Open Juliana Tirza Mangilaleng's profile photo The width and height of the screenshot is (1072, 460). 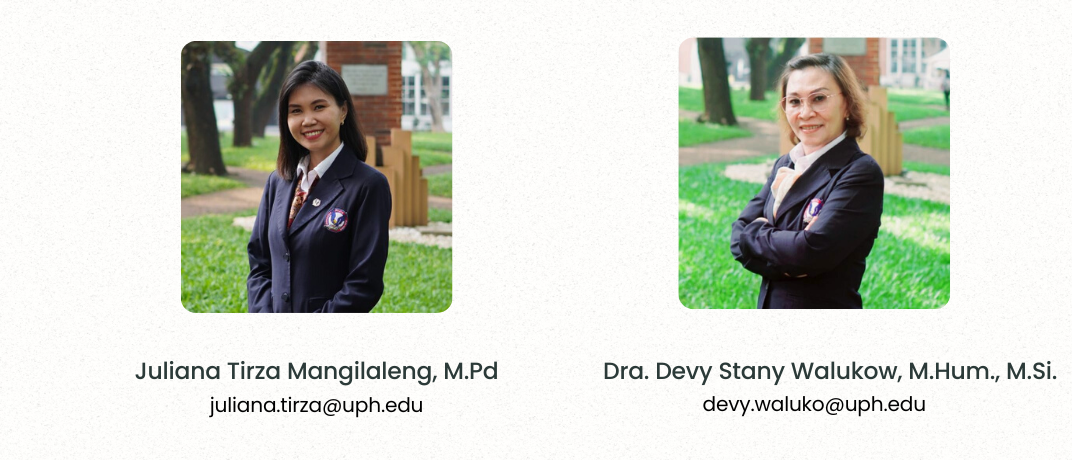316,177
